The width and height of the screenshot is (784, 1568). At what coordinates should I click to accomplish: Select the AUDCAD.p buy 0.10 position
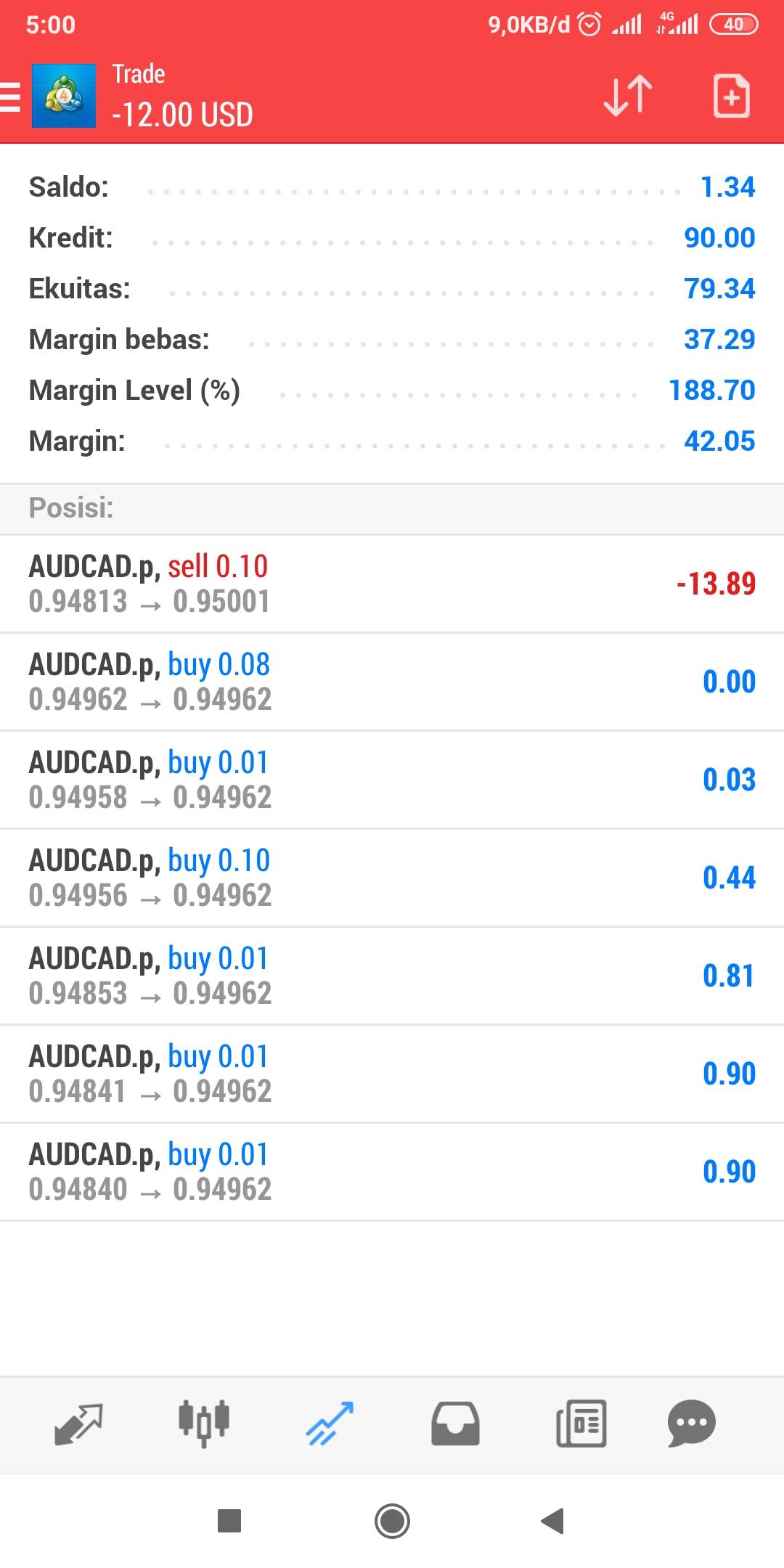coord(392,878)
